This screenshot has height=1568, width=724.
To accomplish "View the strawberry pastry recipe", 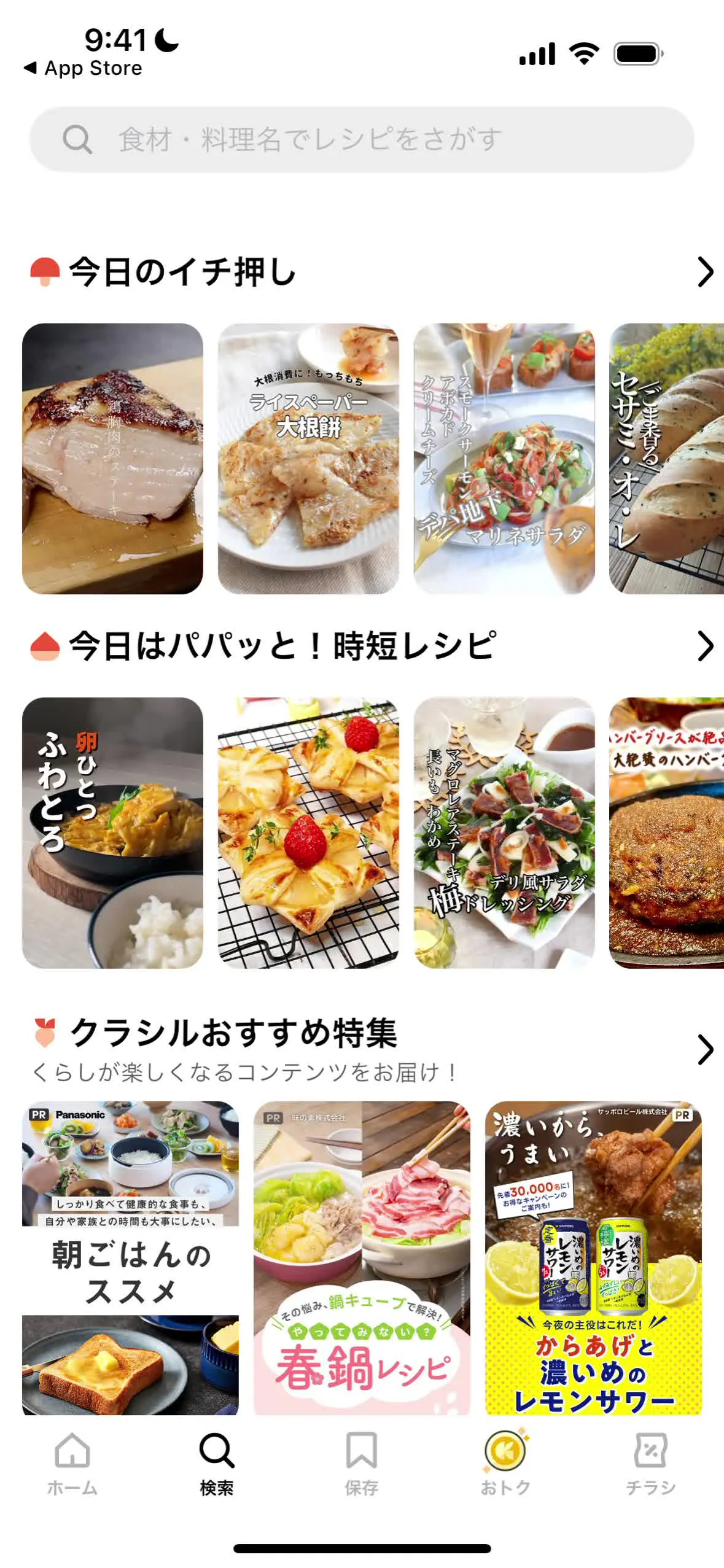I will [x=308, y=832].
